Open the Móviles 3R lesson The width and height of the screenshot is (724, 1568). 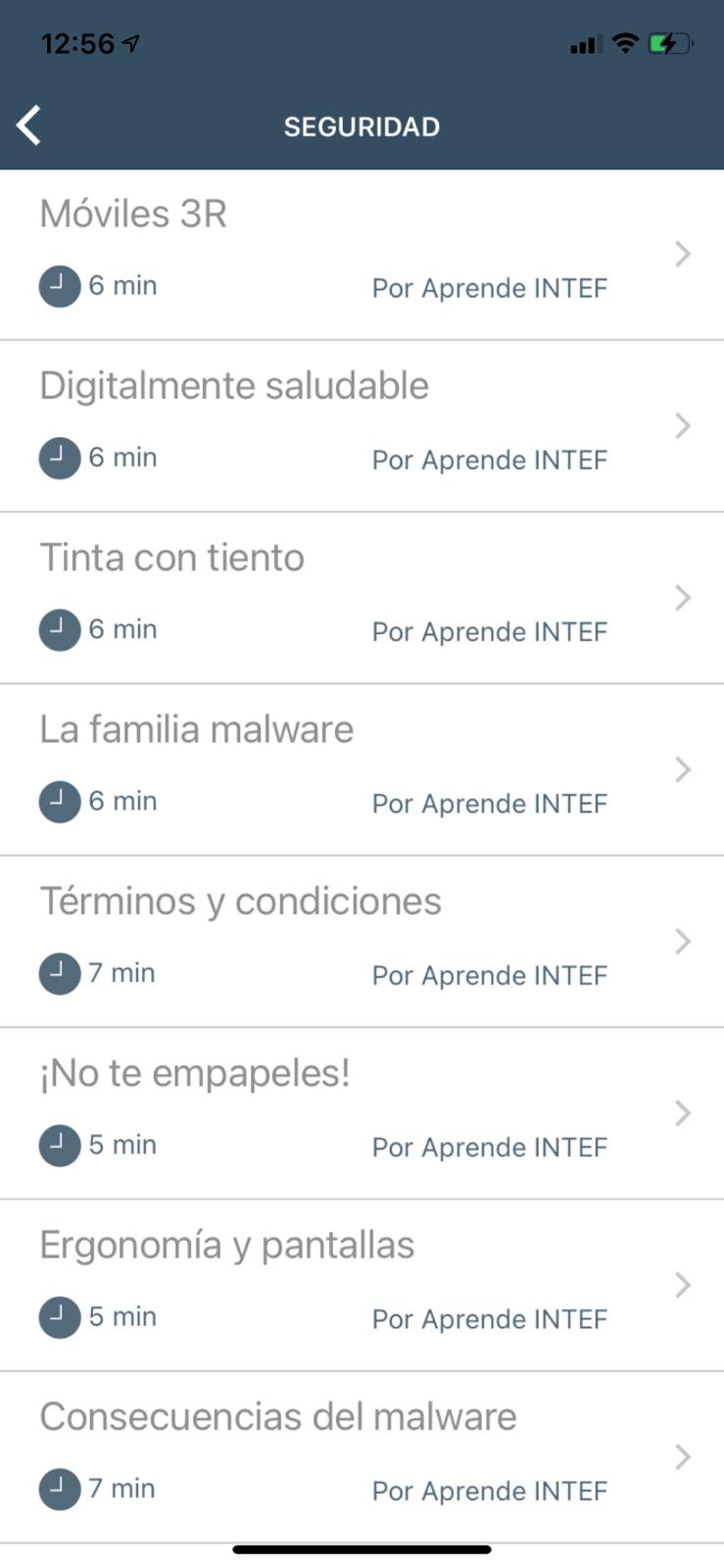tap(362, 255)
